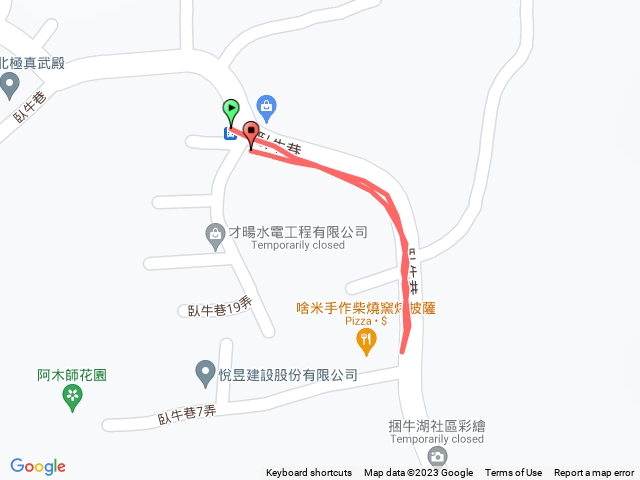Screen dimensions: 640x480
Task: Tap the red end location pin
Action: pos(250,135)
